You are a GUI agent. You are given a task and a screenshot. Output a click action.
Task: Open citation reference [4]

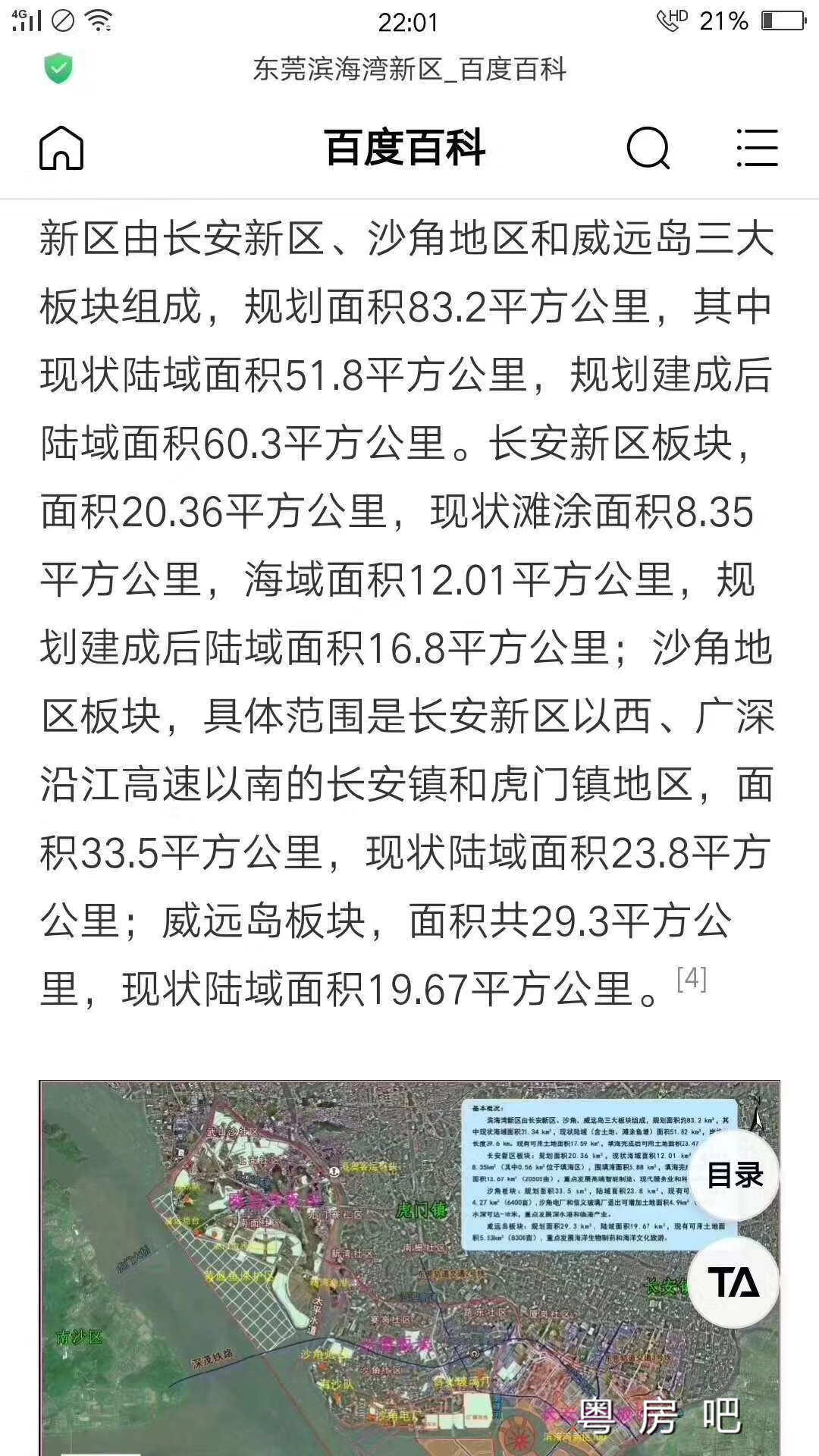692,979
